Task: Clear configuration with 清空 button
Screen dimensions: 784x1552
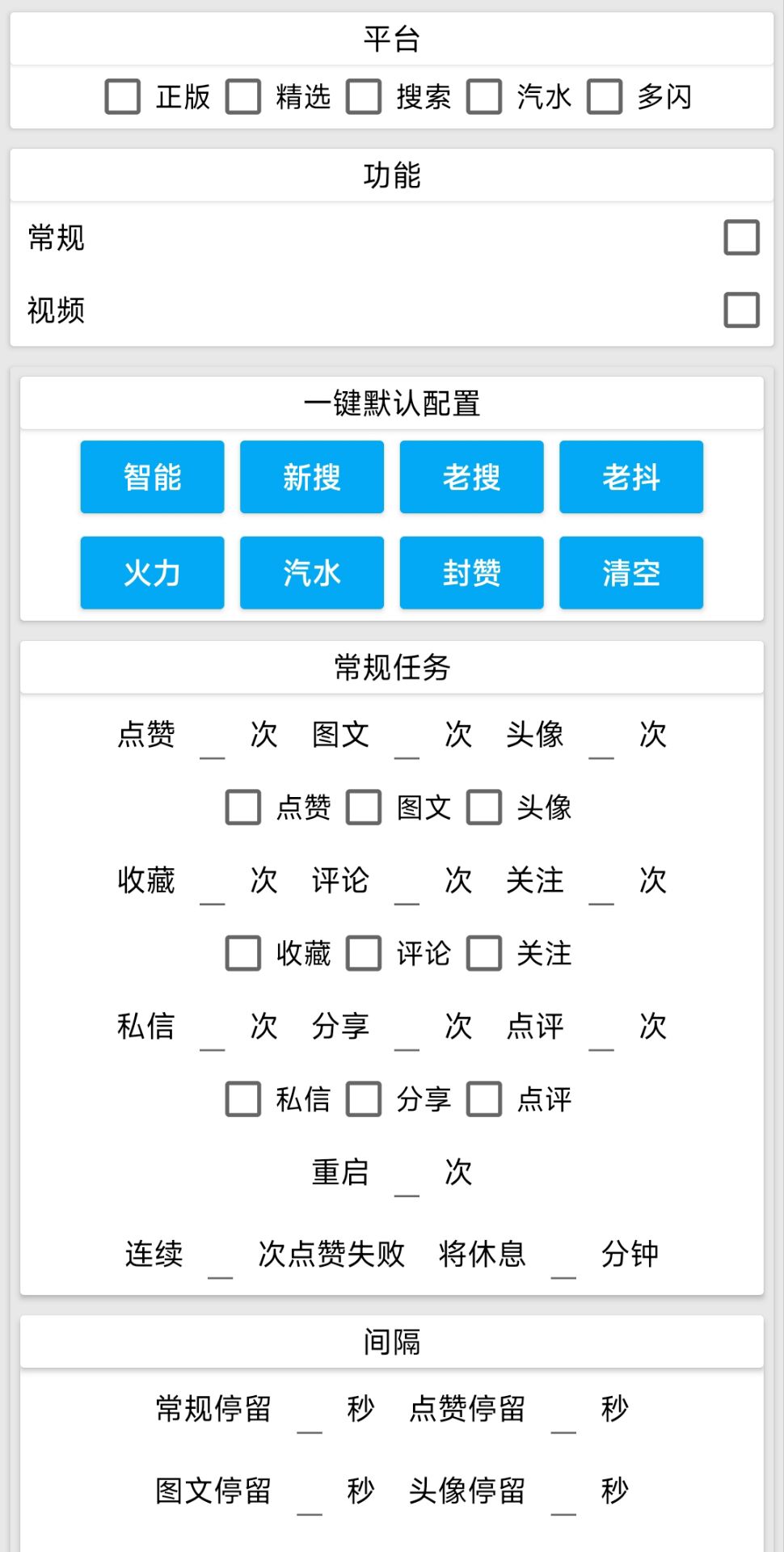Action: [x=631, y=572]
